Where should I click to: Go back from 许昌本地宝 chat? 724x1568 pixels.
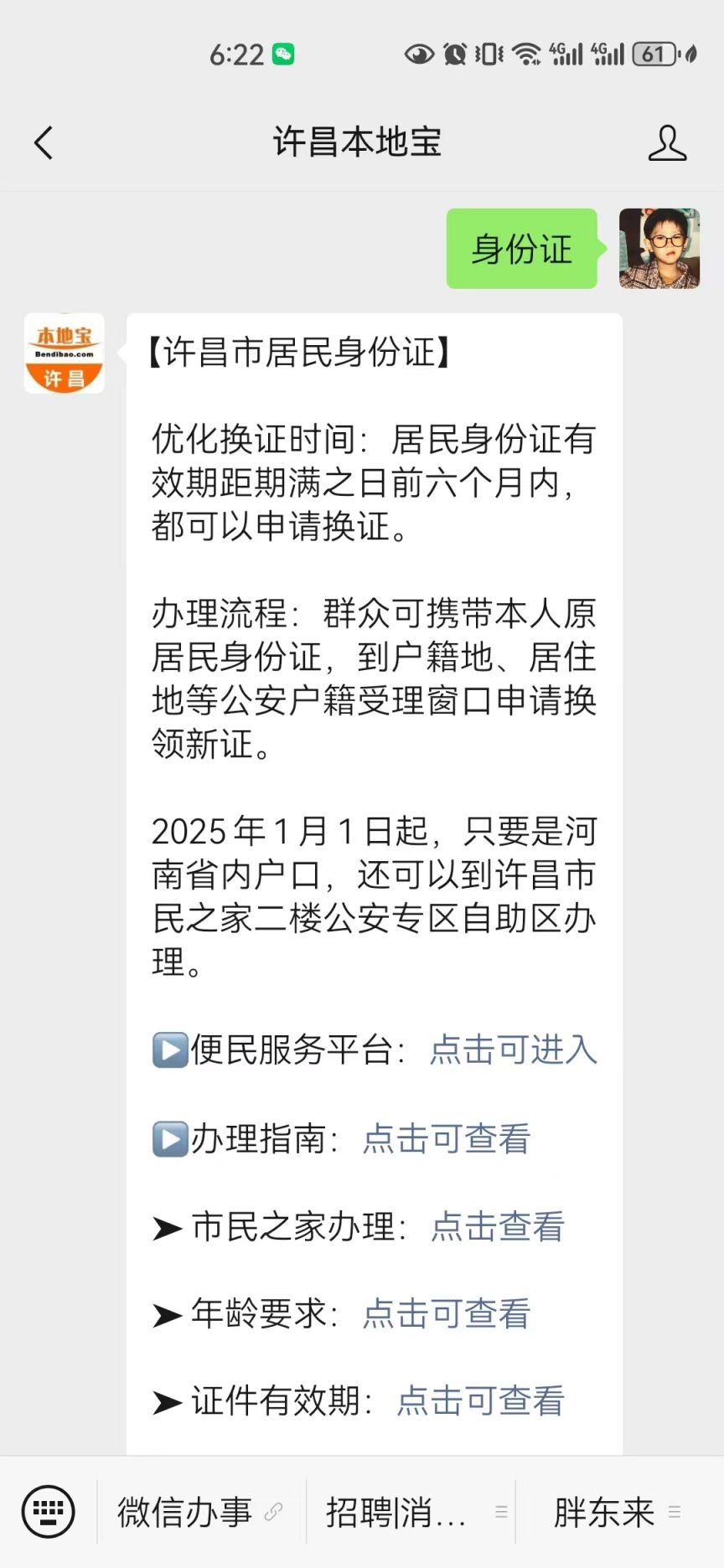[x=44, y=142]
